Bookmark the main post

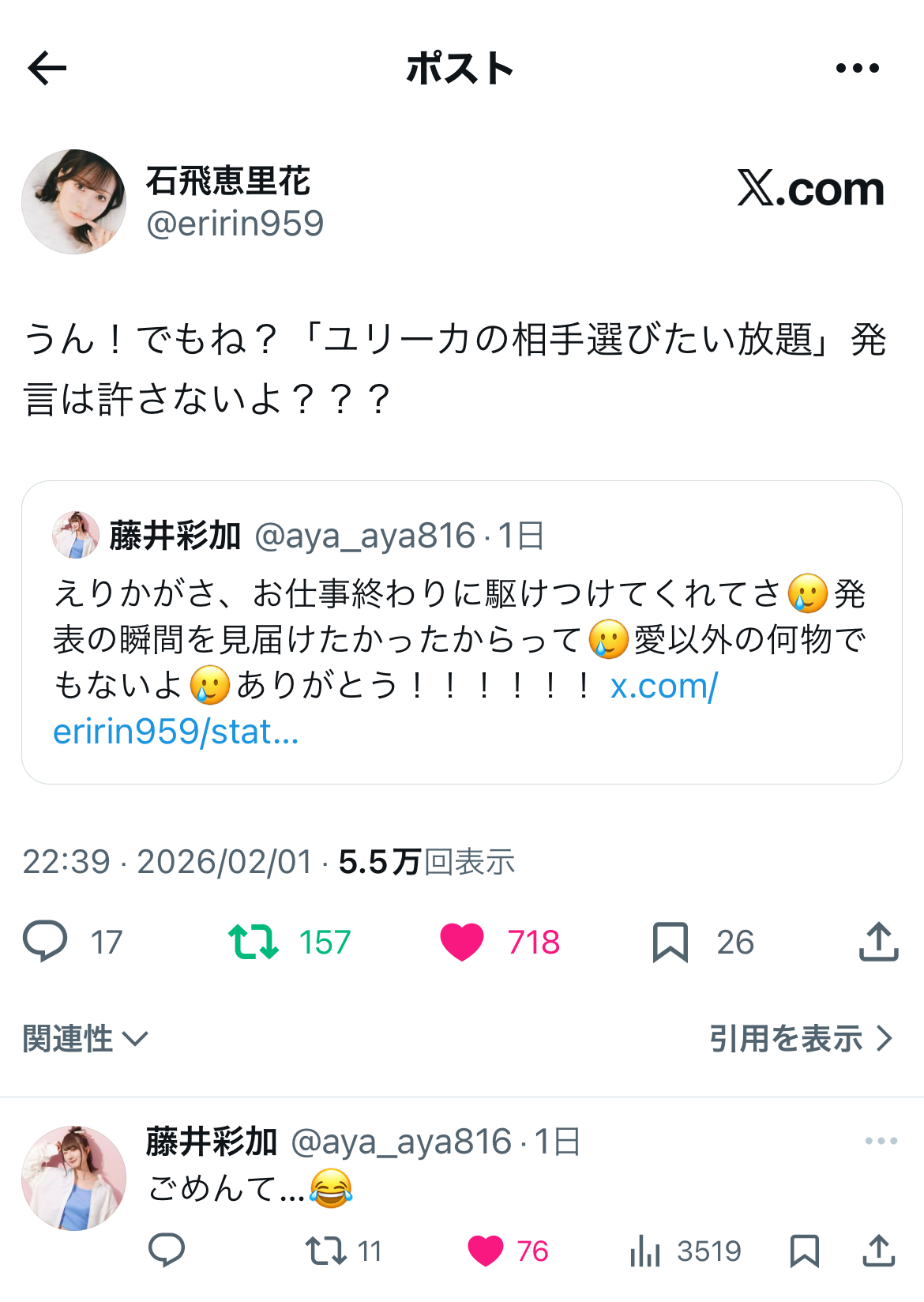click(670, 942)
